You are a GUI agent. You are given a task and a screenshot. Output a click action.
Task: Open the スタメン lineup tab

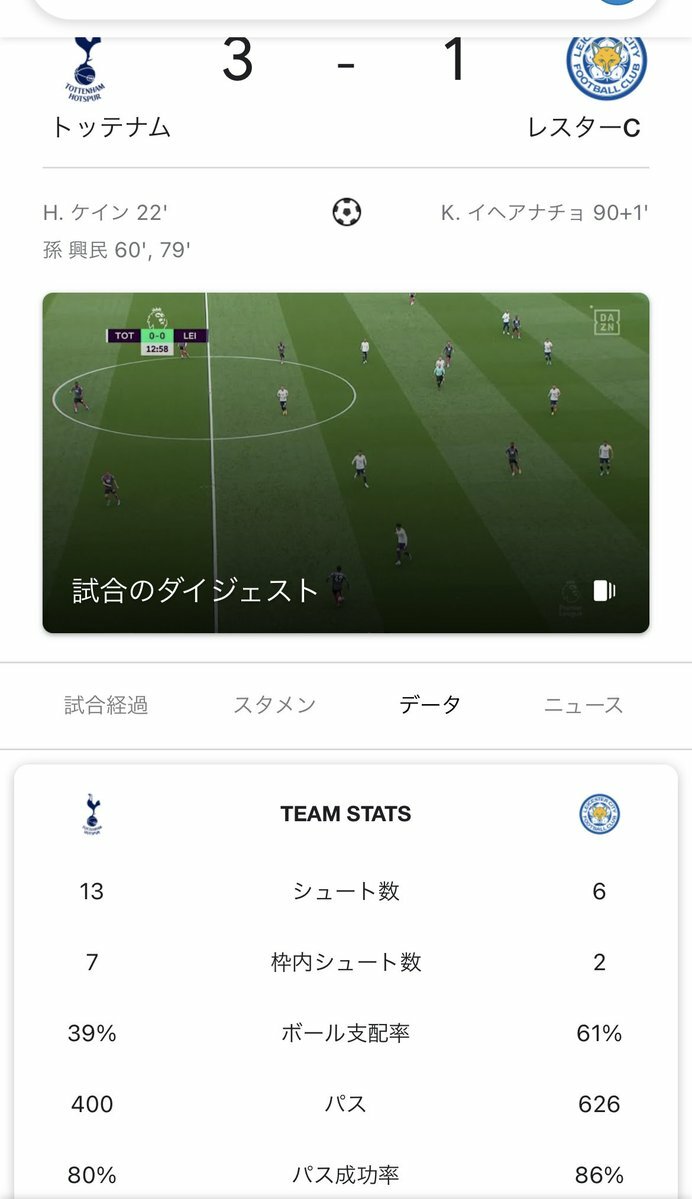point(274,705)
